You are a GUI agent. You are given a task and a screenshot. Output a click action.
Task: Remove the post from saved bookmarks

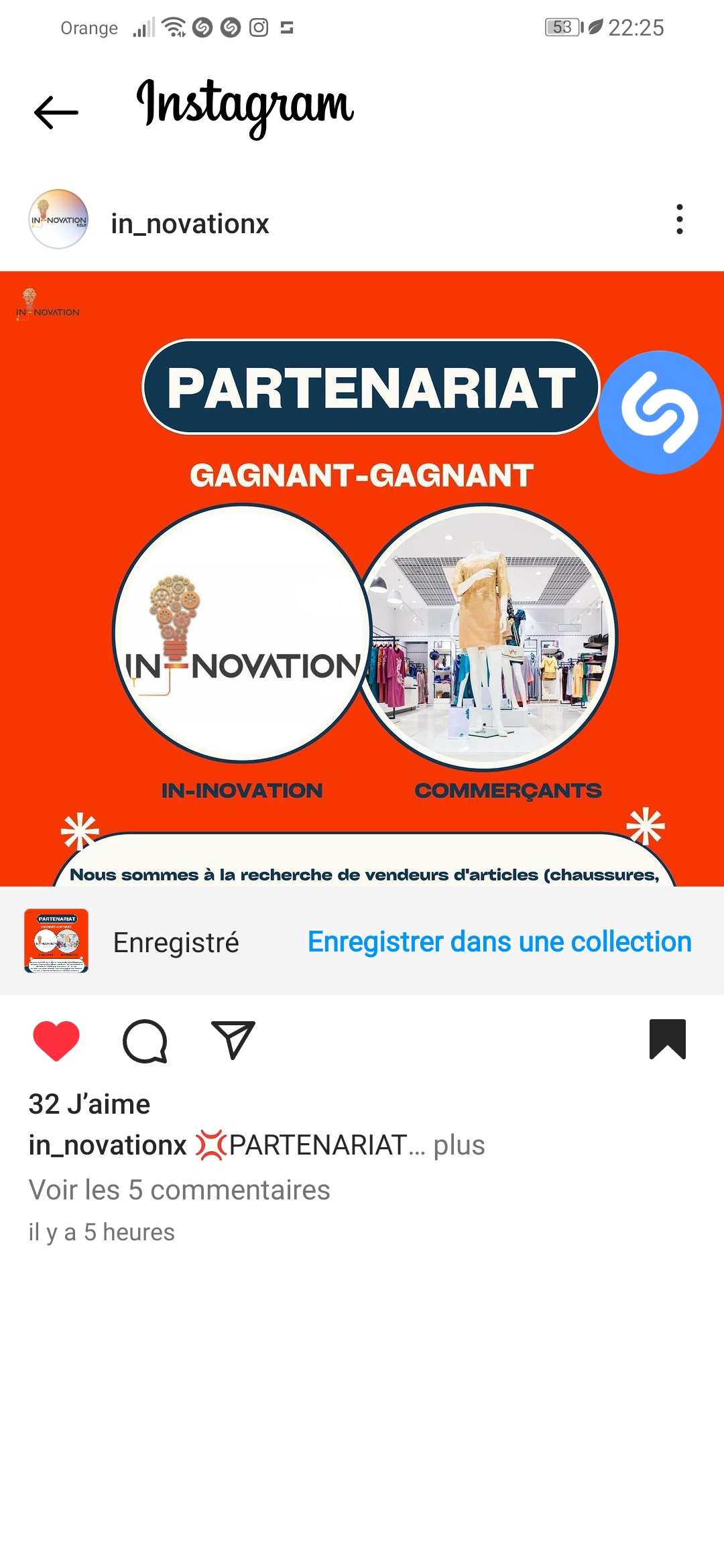(x=667, y=1039)
